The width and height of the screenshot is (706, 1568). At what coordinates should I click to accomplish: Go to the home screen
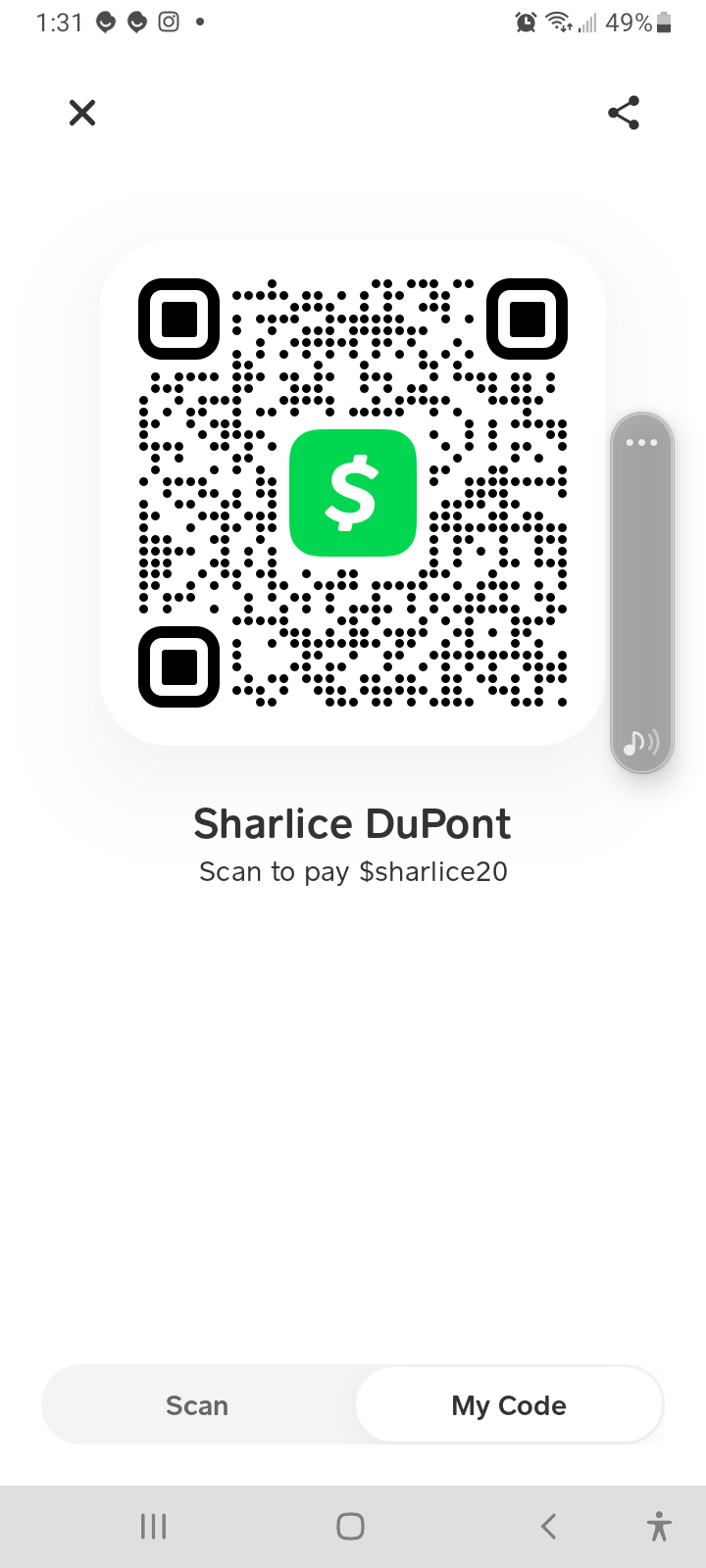coord(350,1526)
